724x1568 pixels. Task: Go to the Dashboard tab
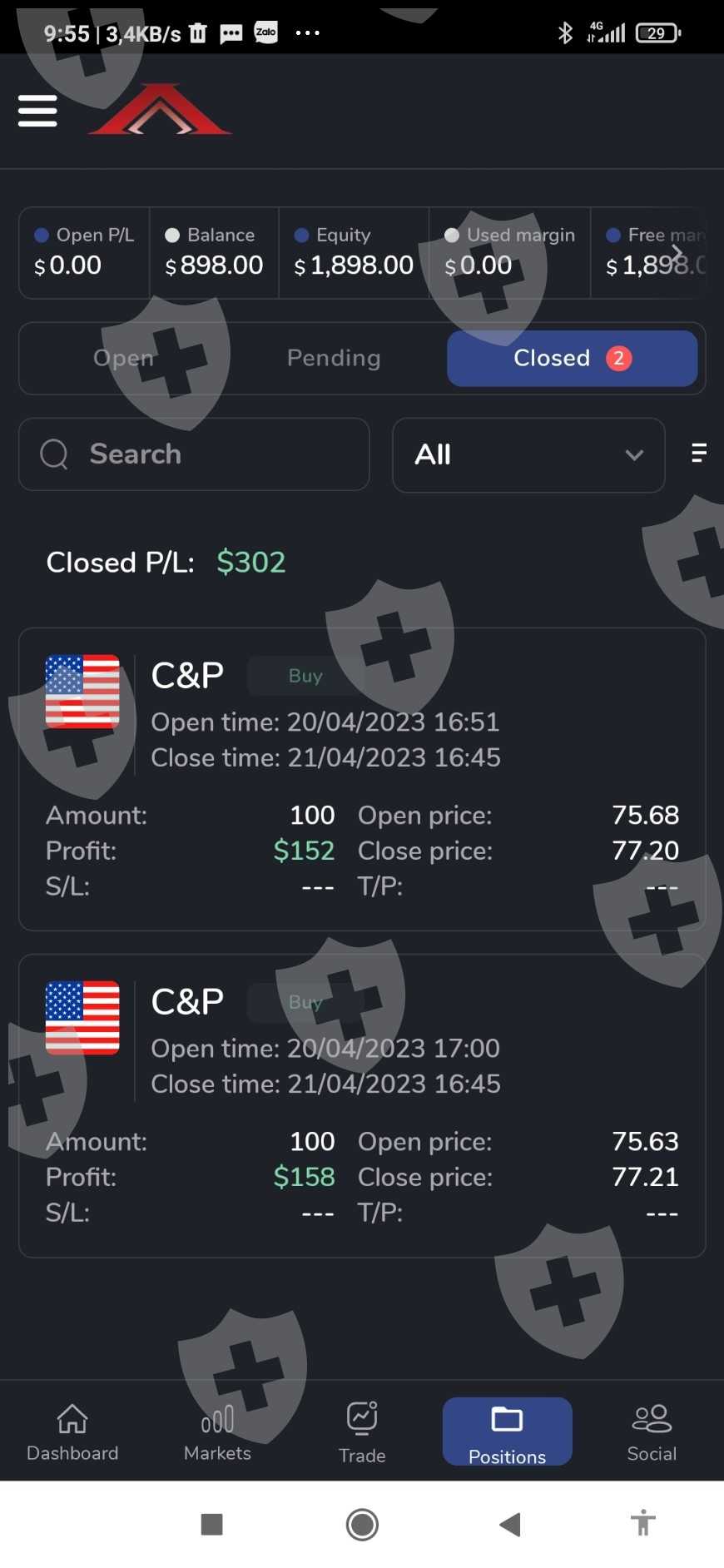72,1432
